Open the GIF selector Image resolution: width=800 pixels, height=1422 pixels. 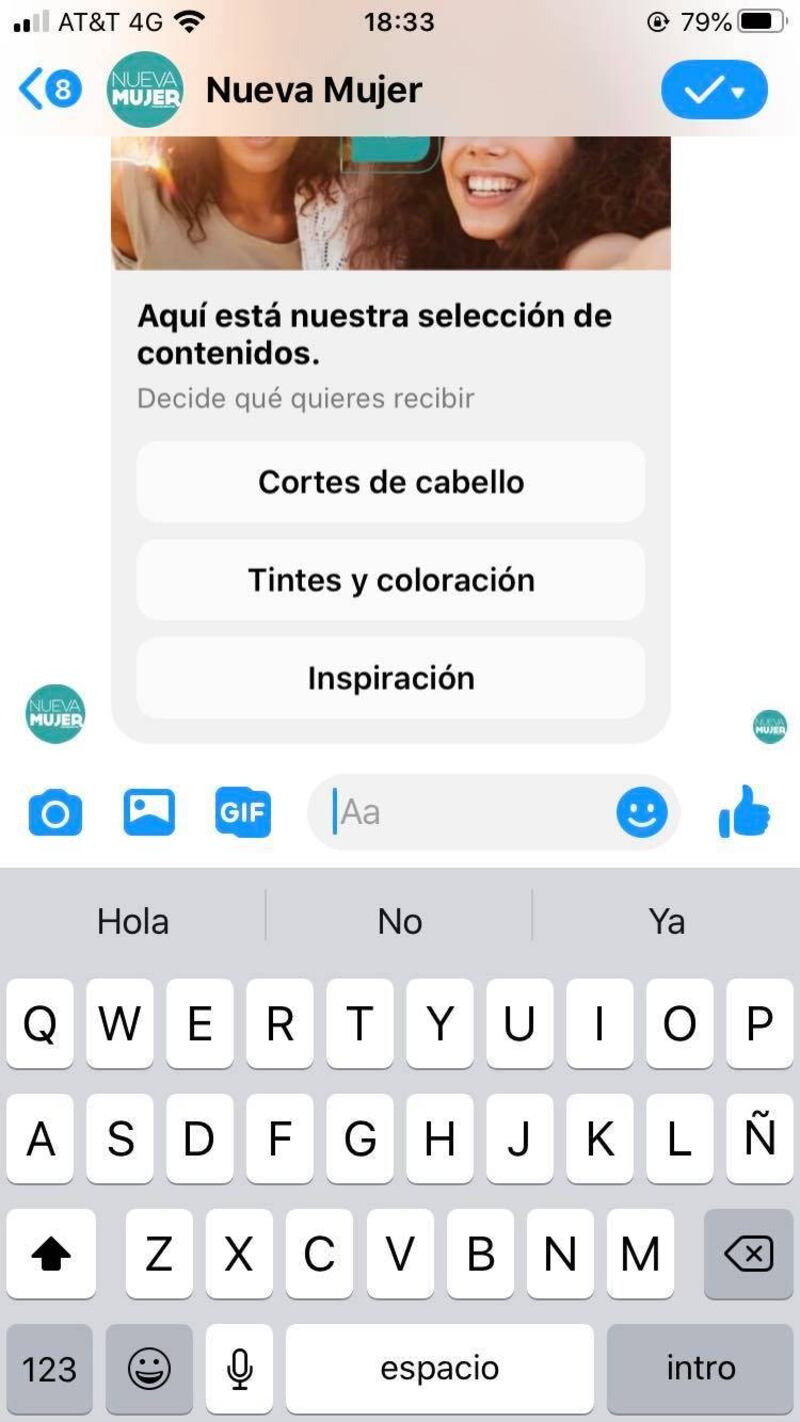242,812
